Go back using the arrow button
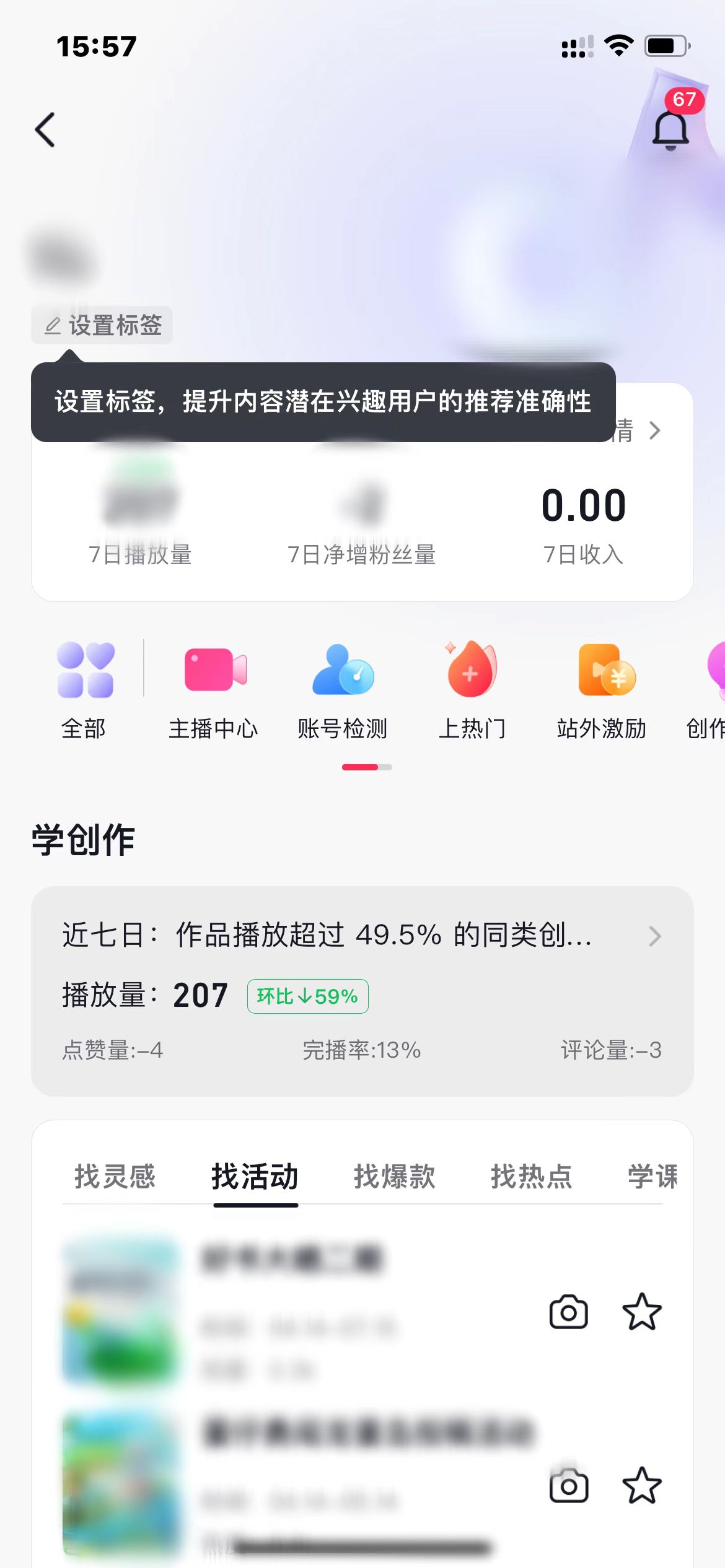 45,129
